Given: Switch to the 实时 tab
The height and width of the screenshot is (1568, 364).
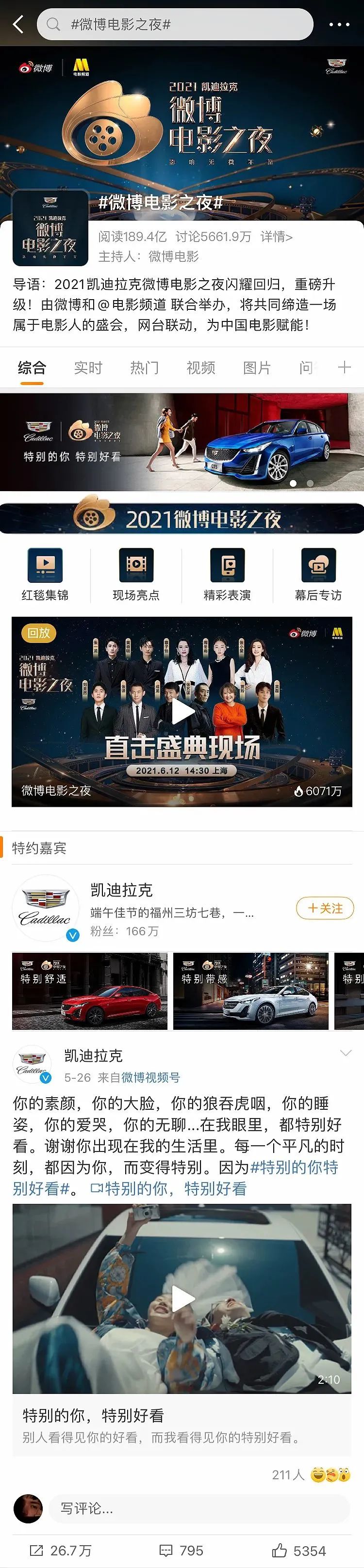Looking at the screenshot, I should tap(88, 368).
